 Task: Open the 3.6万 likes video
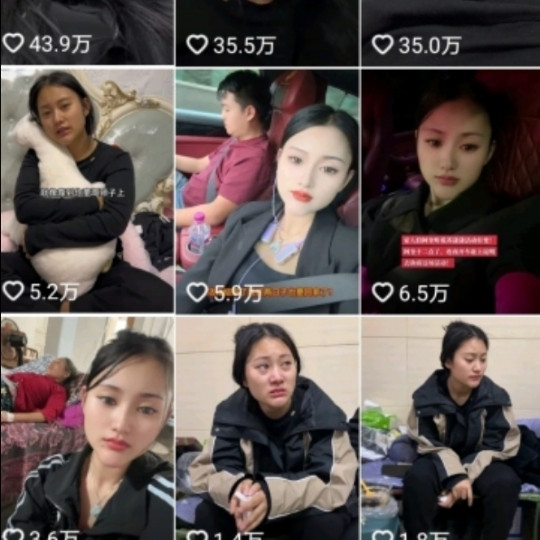tap(87, 428)
